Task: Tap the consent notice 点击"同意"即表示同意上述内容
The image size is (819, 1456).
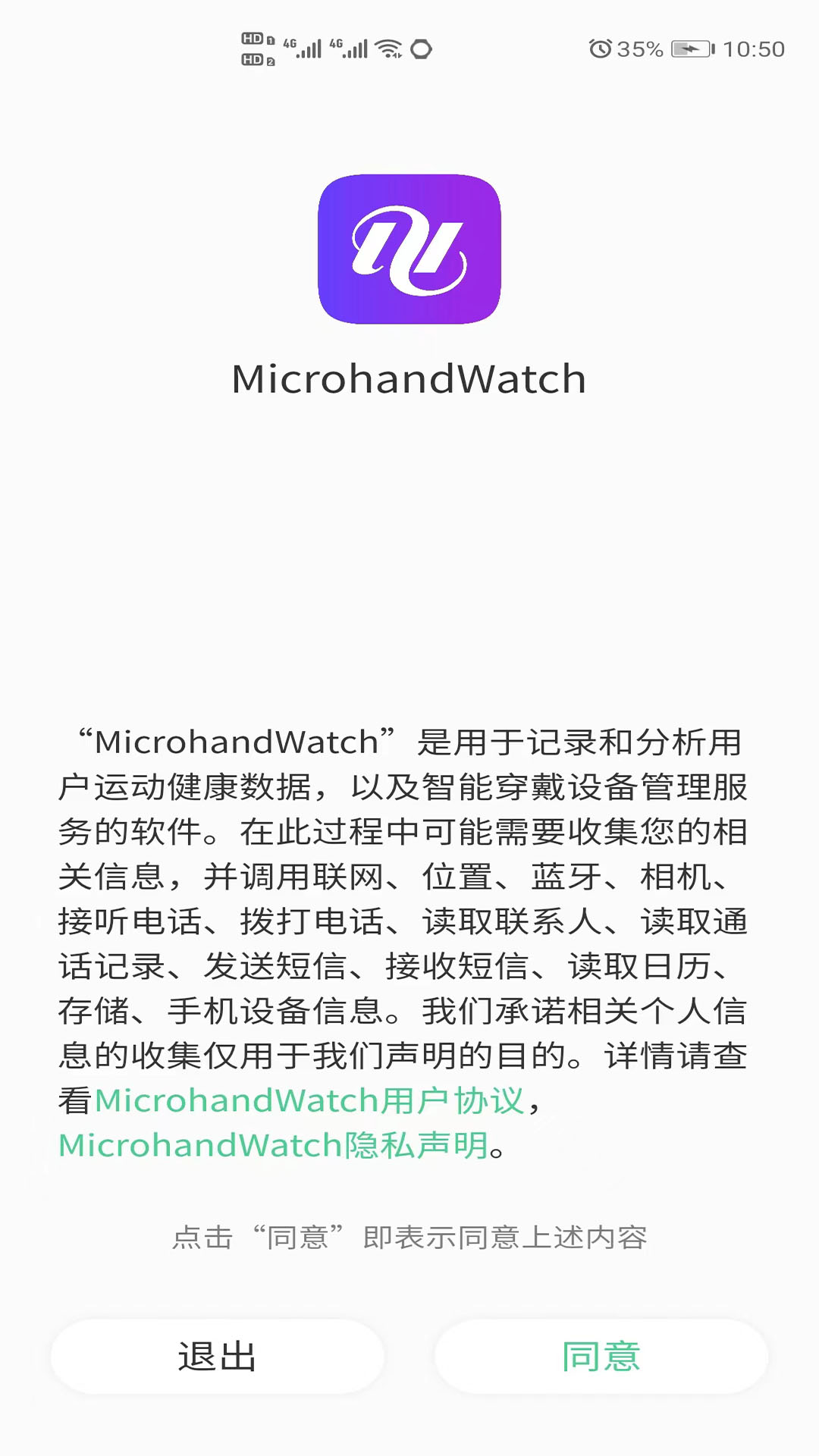Action: tap(409, 1232)
